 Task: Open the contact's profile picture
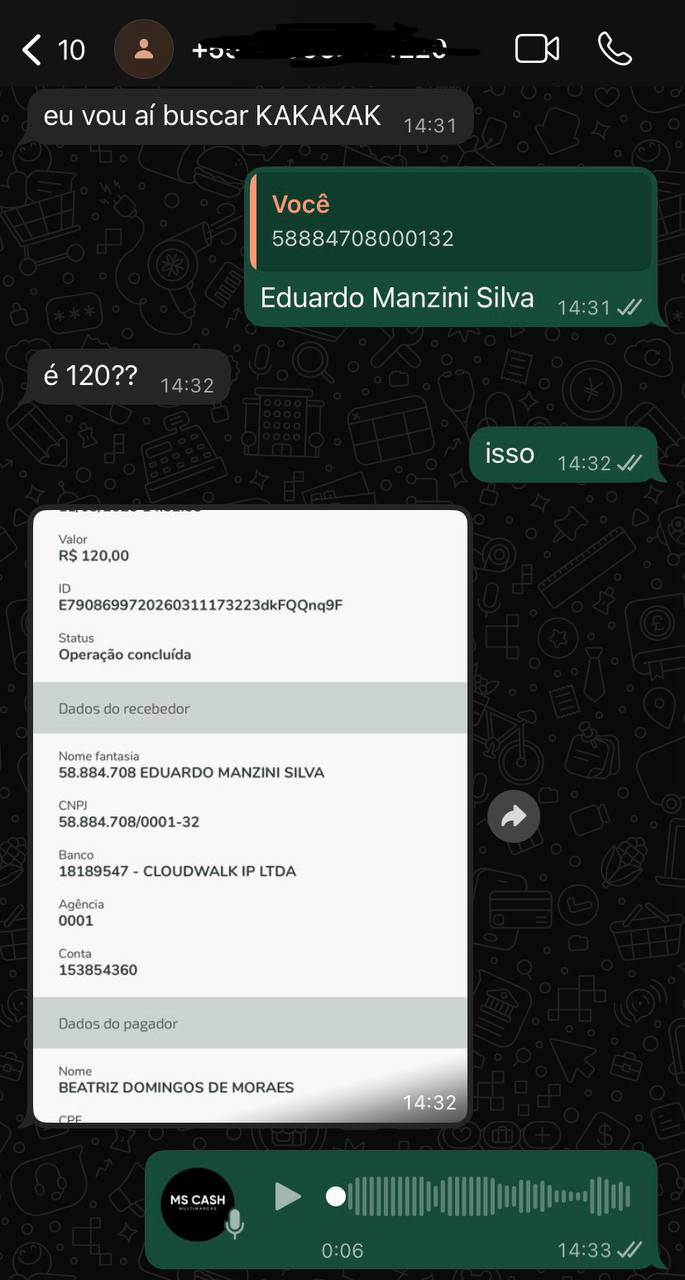click(x=144, y=49)
